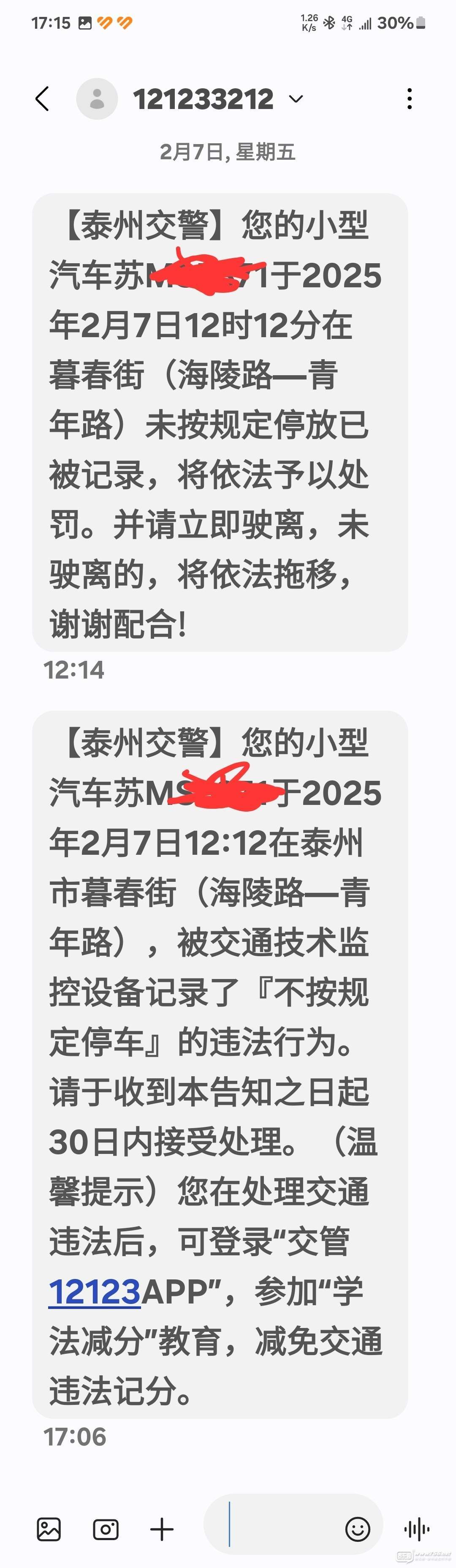
Task: Focus the message text input field
Action: pyautogui.click(x=280, y=1528)
